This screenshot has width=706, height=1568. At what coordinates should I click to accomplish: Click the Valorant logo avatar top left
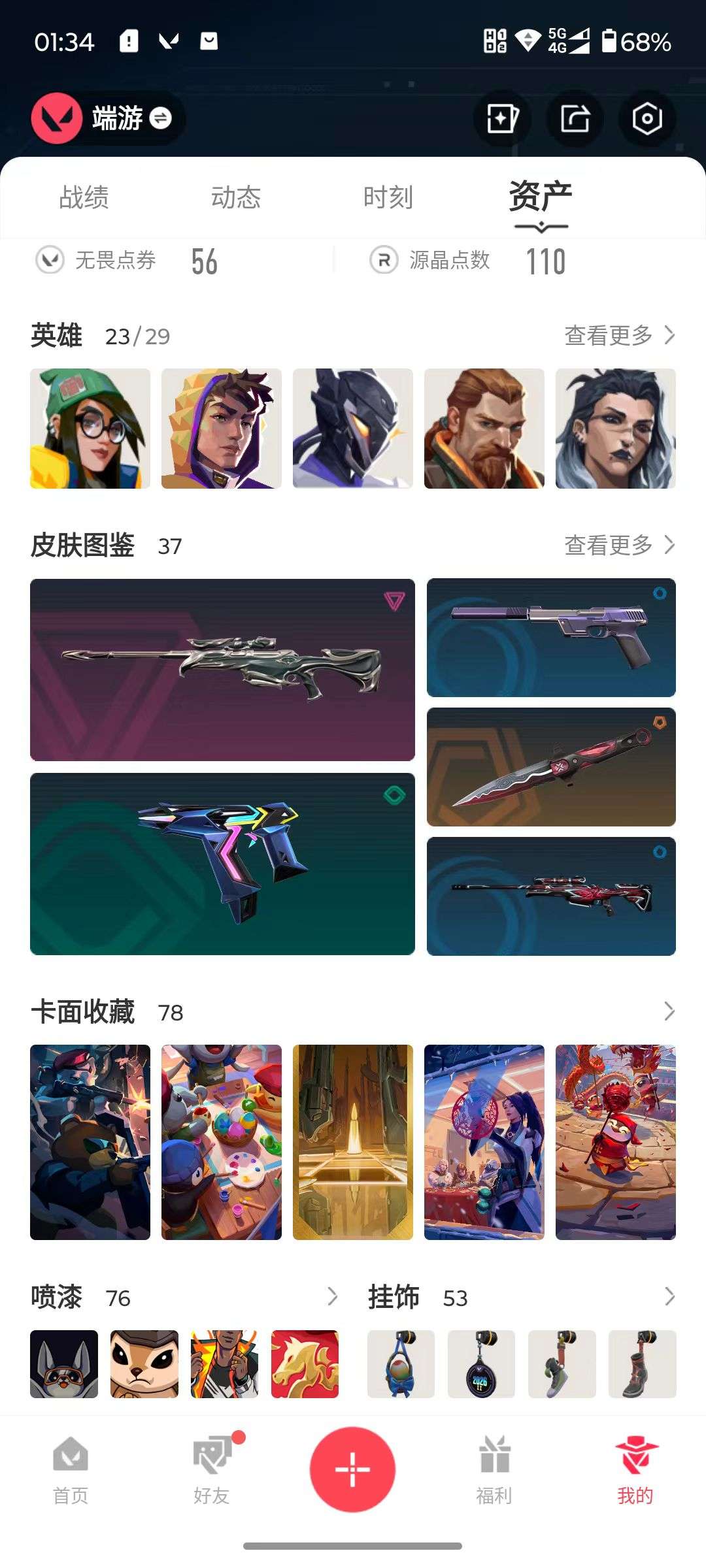(57, 118)
